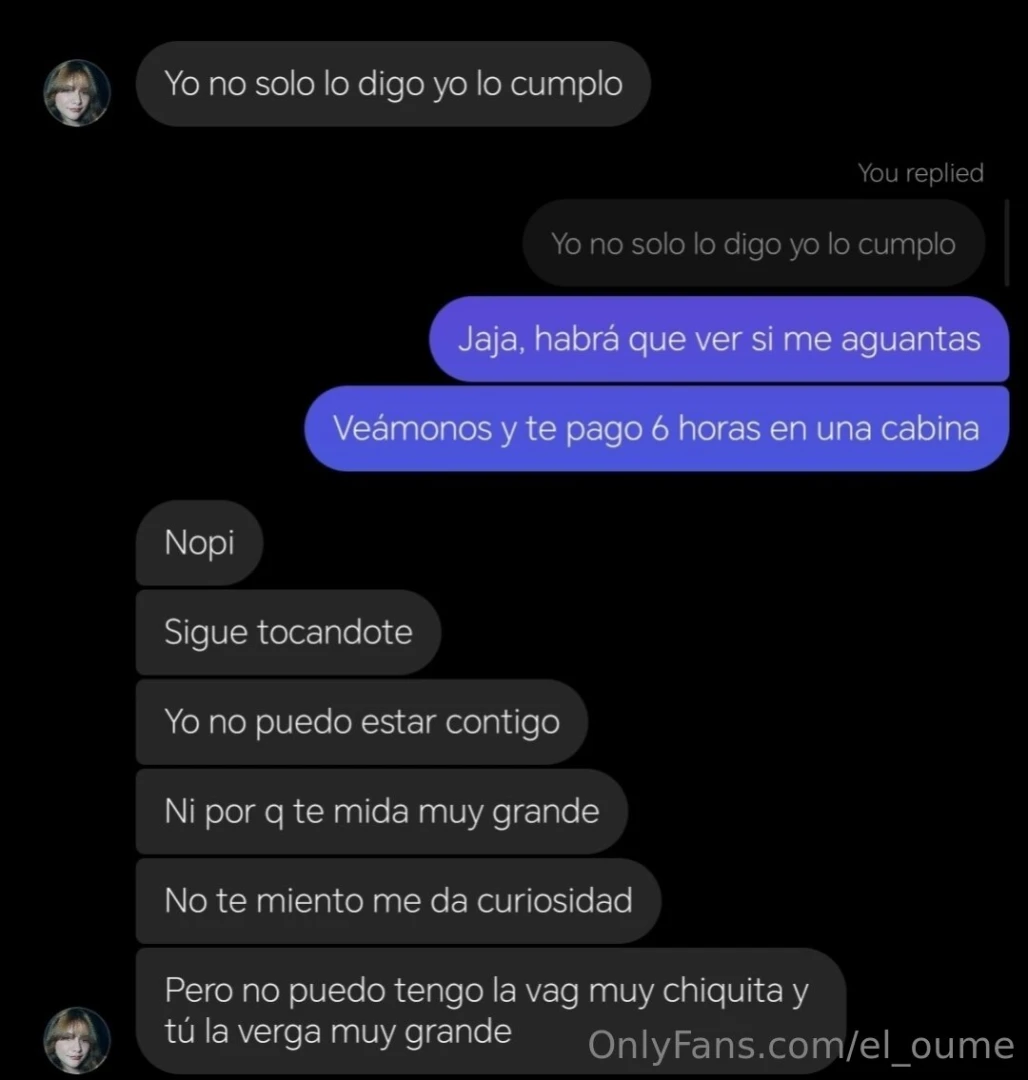
Task: Click the bubble 'Yo no puedo estar contigo'
Action: pos(362,721)
